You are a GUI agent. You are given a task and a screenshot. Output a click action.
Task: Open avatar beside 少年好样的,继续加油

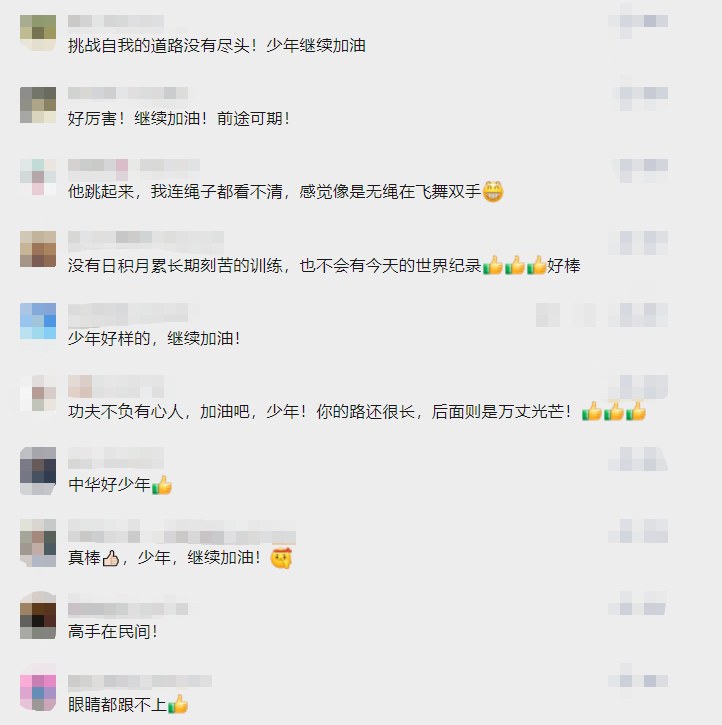(38, 321)
